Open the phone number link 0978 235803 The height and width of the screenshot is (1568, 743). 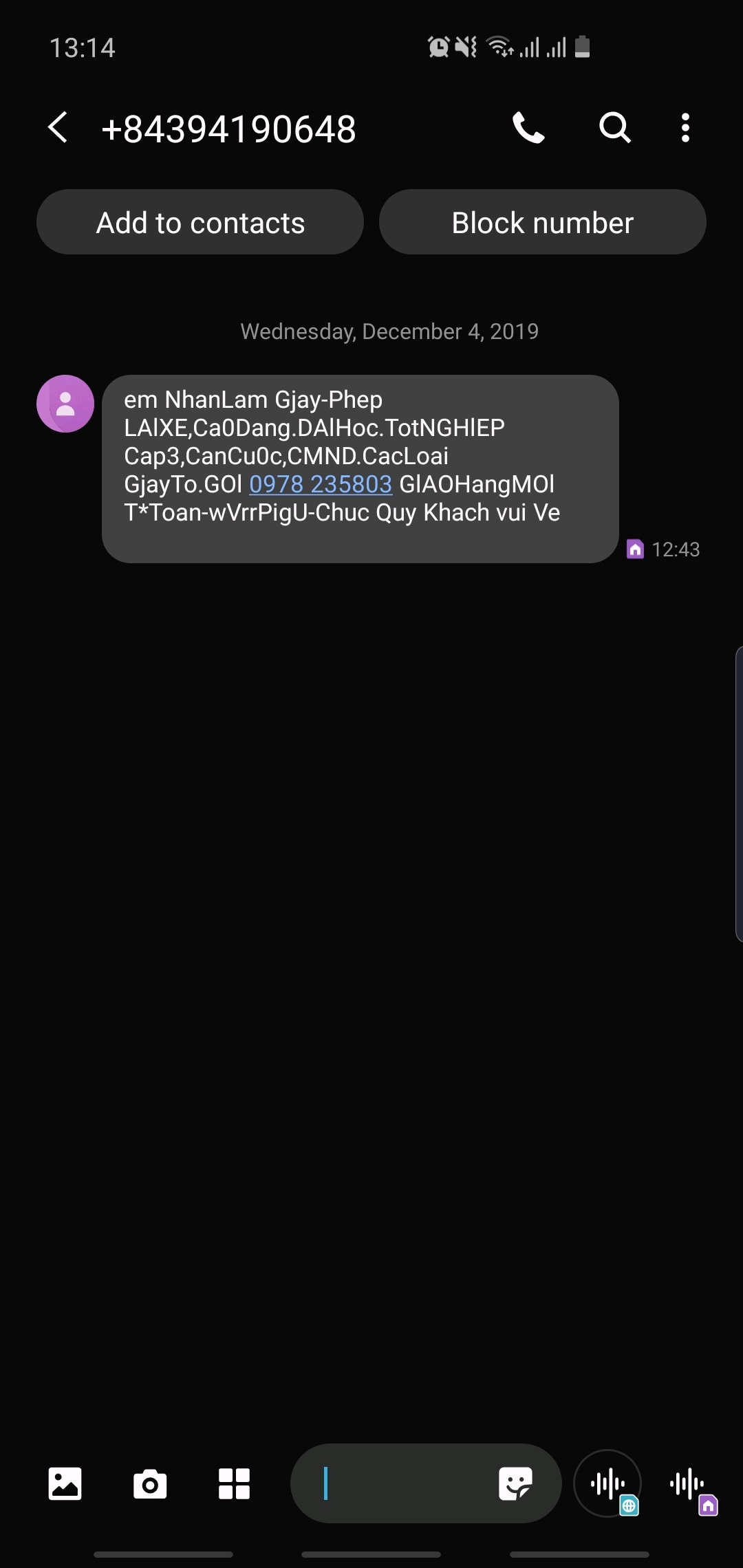pos(320,484)
